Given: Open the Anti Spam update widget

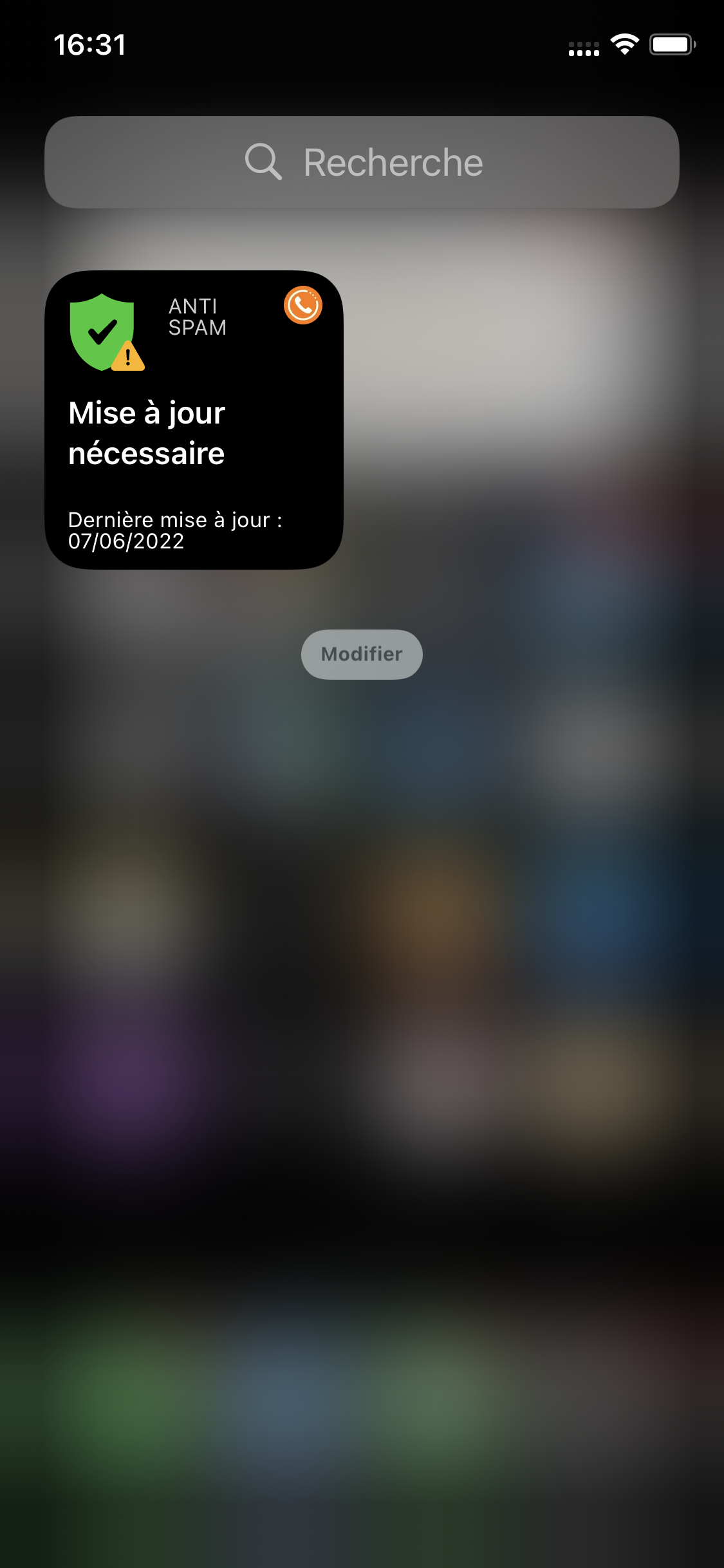Looking at the screenshot, I should [x=194, y=420].
